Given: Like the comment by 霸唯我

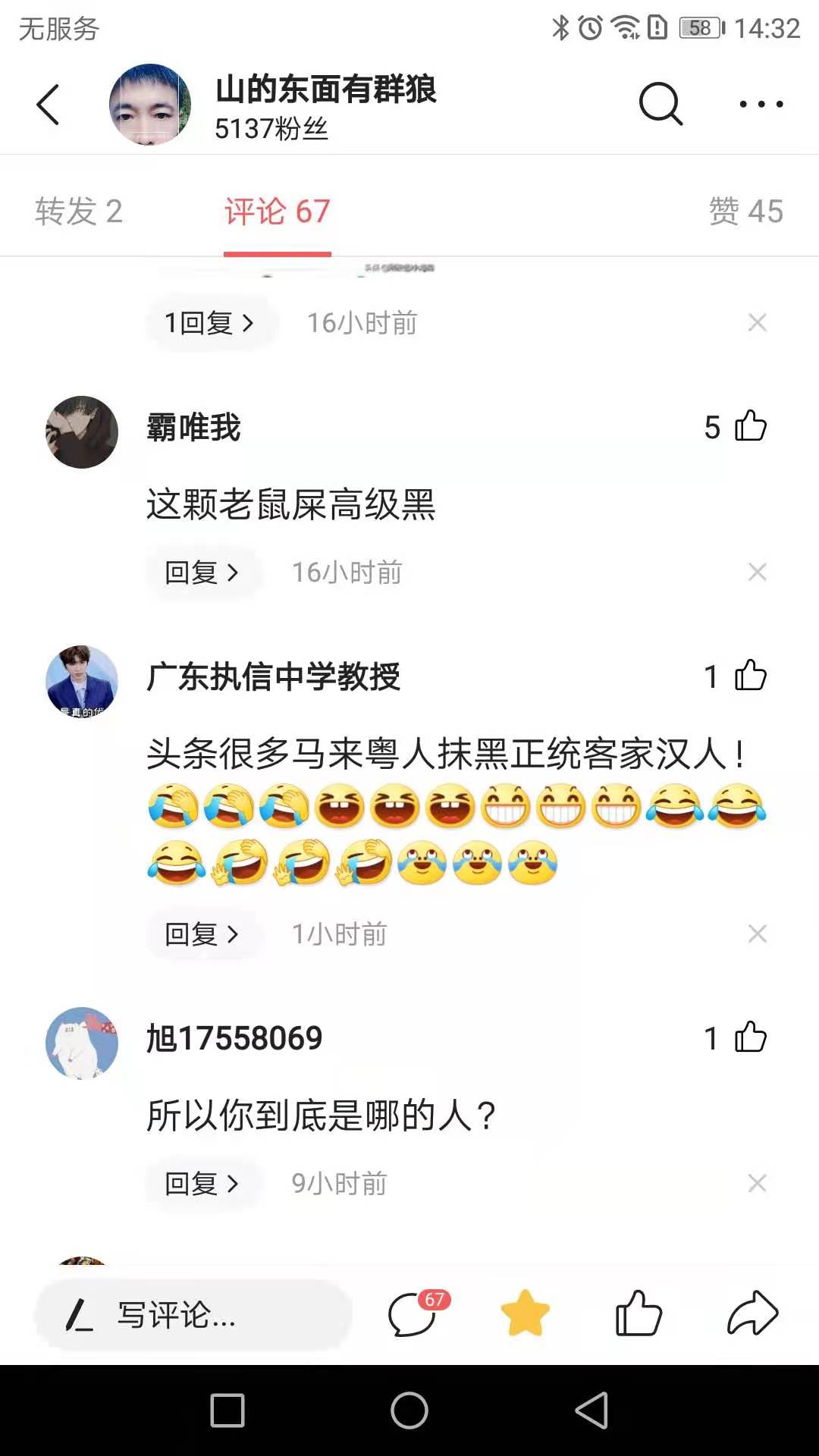Looking at the screenshot, I should [750, 426].
